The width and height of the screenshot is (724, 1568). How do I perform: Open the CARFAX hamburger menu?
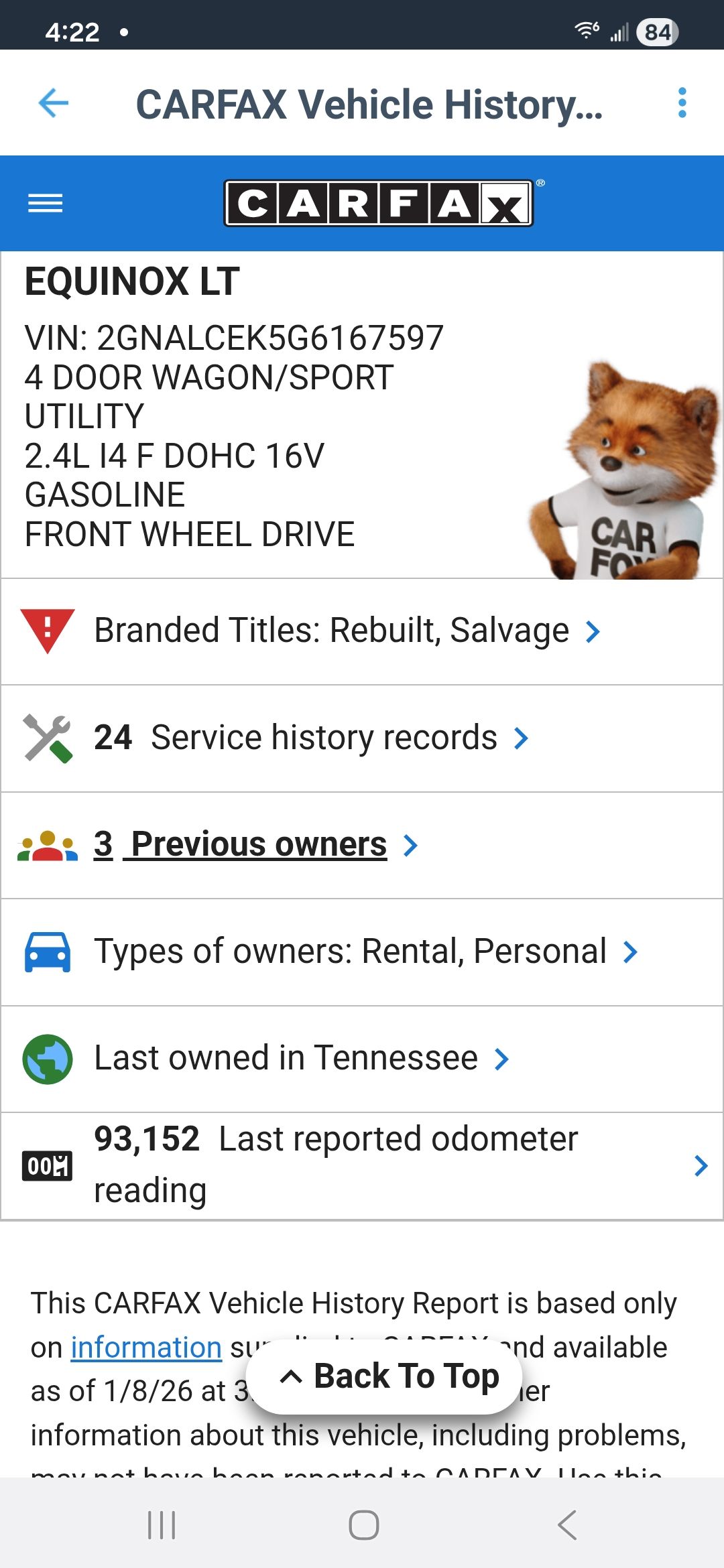click(x=46, y=203)
